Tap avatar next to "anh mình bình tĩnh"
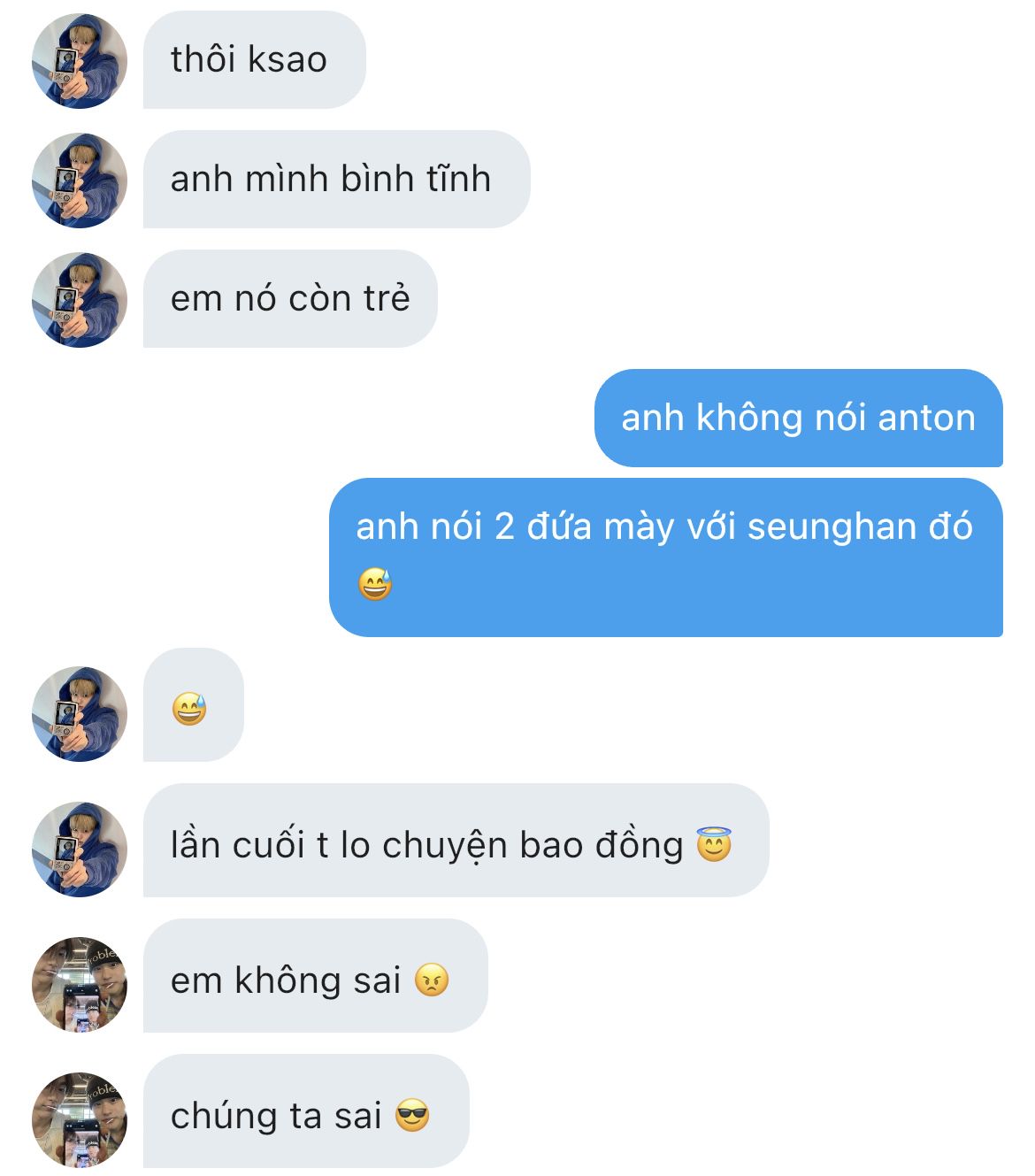 pyautogui.click(x=80, y=181)
